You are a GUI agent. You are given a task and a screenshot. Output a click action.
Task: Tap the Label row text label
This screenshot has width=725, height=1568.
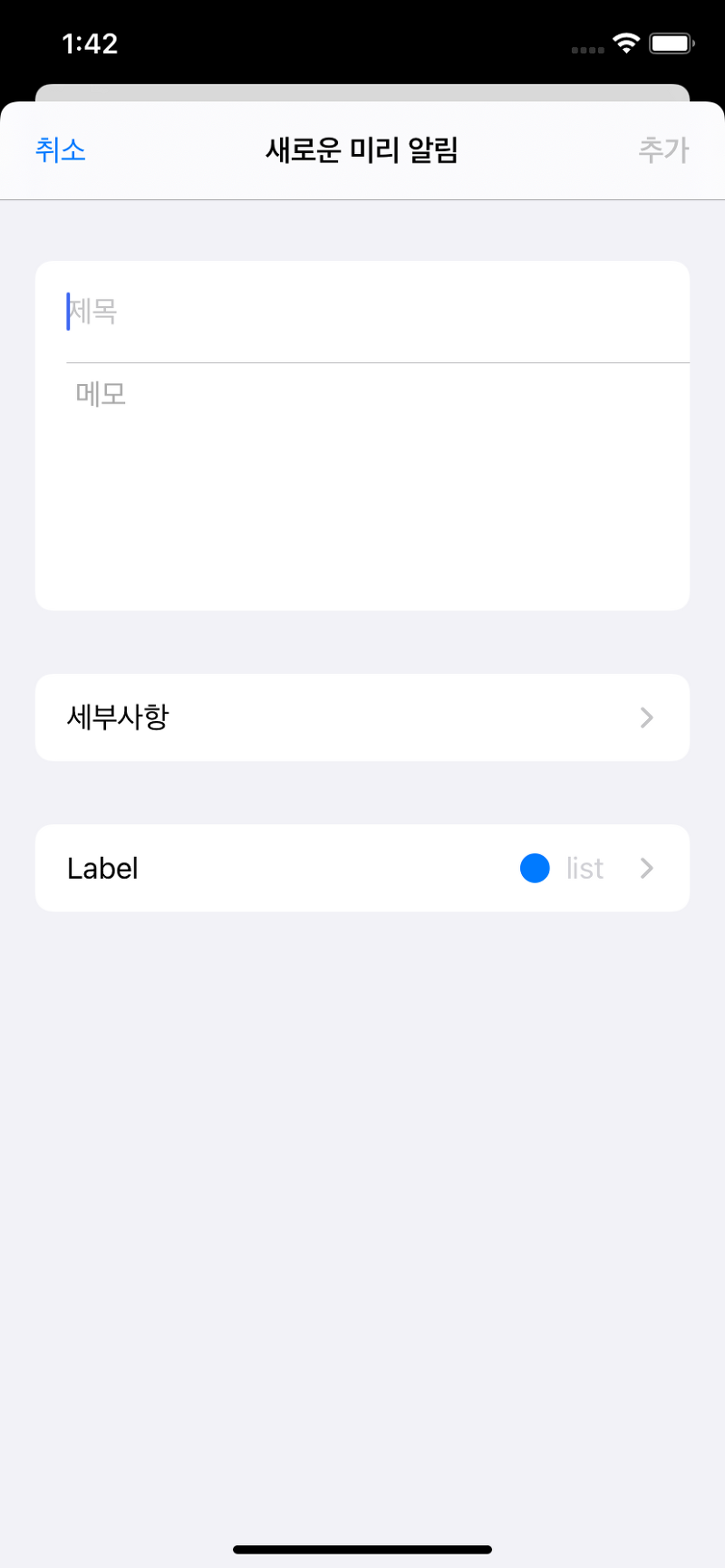pyautogui.click(x=101, y=868)
